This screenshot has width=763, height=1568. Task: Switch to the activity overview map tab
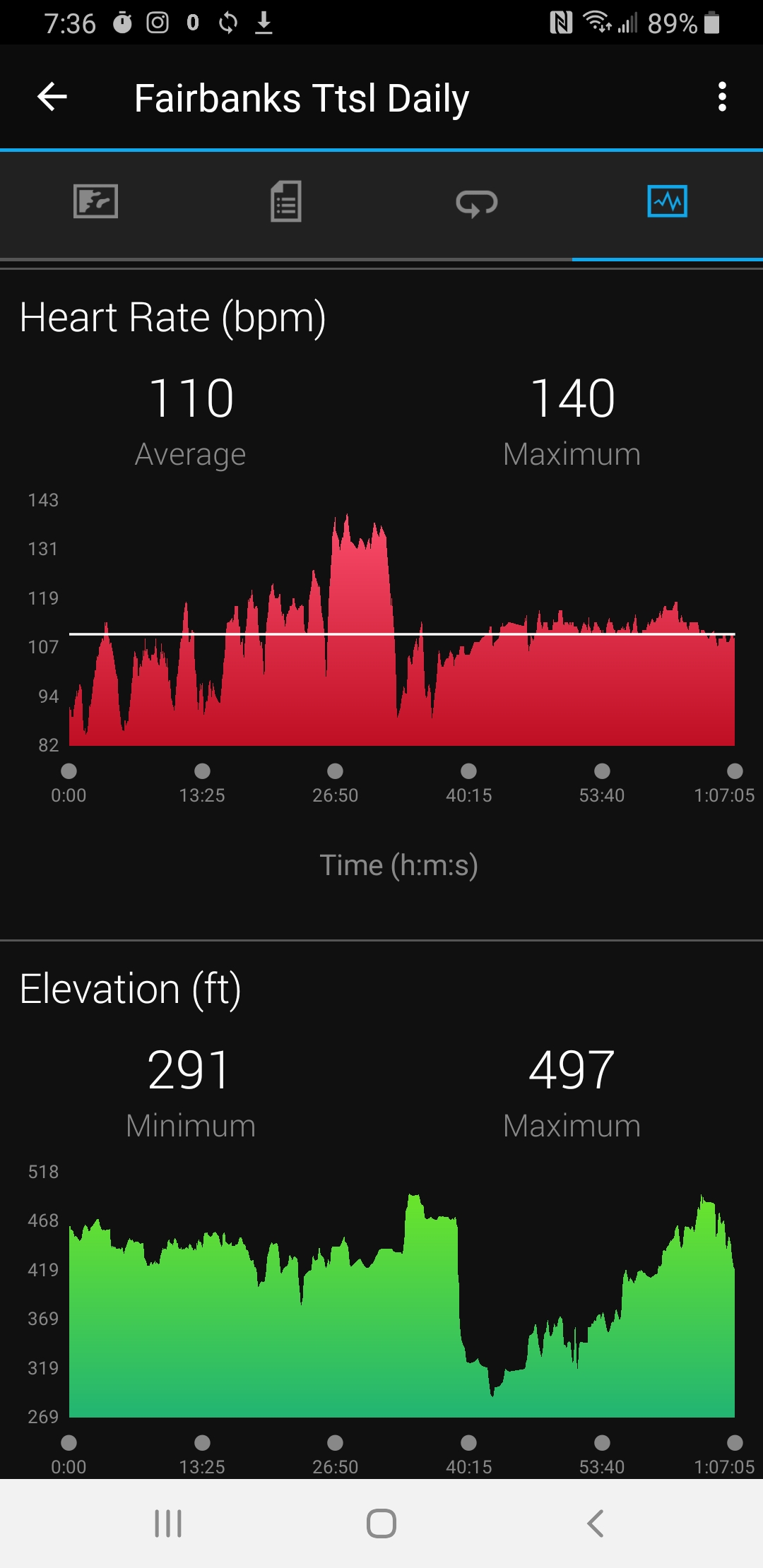(95, 202)
